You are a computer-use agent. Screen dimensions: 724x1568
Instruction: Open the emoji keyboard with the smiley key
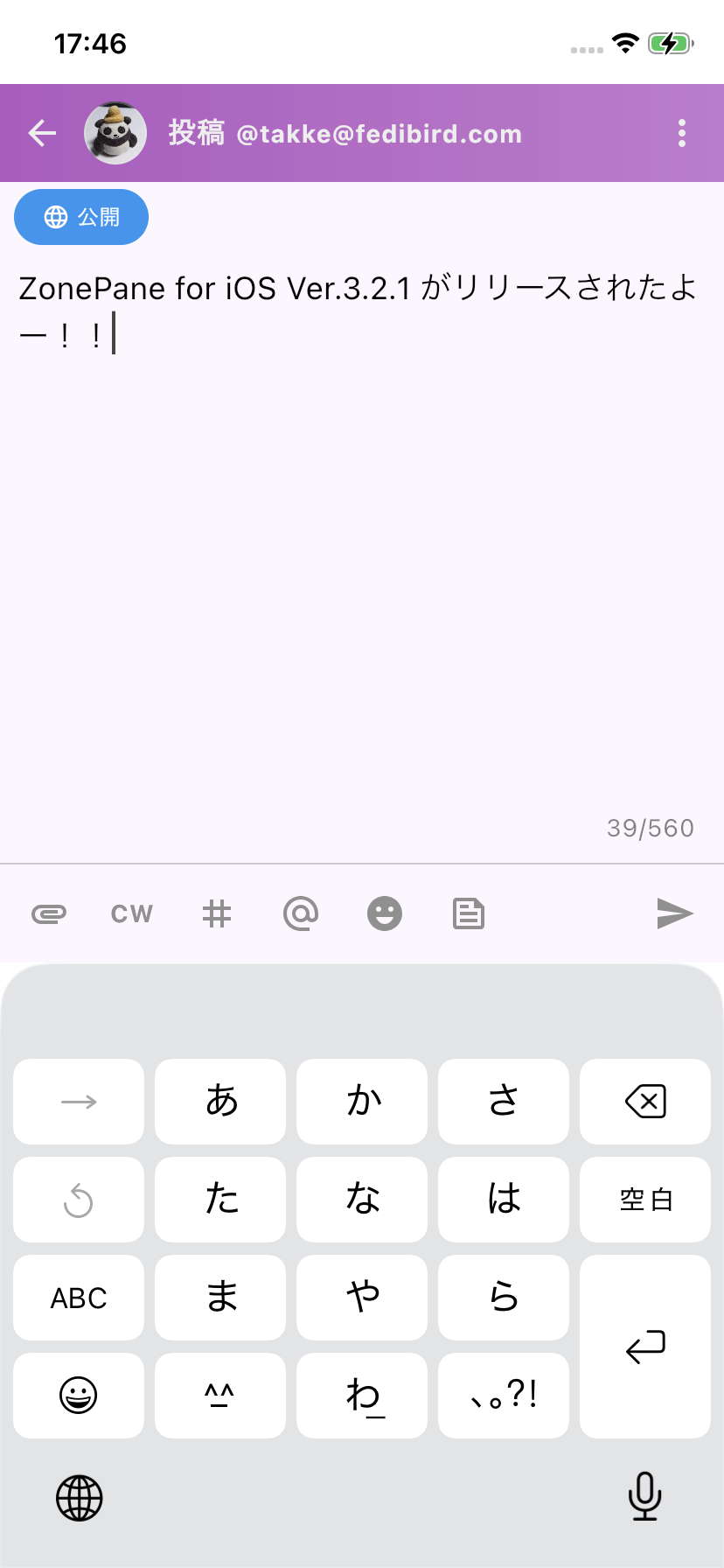[78, 1396]
